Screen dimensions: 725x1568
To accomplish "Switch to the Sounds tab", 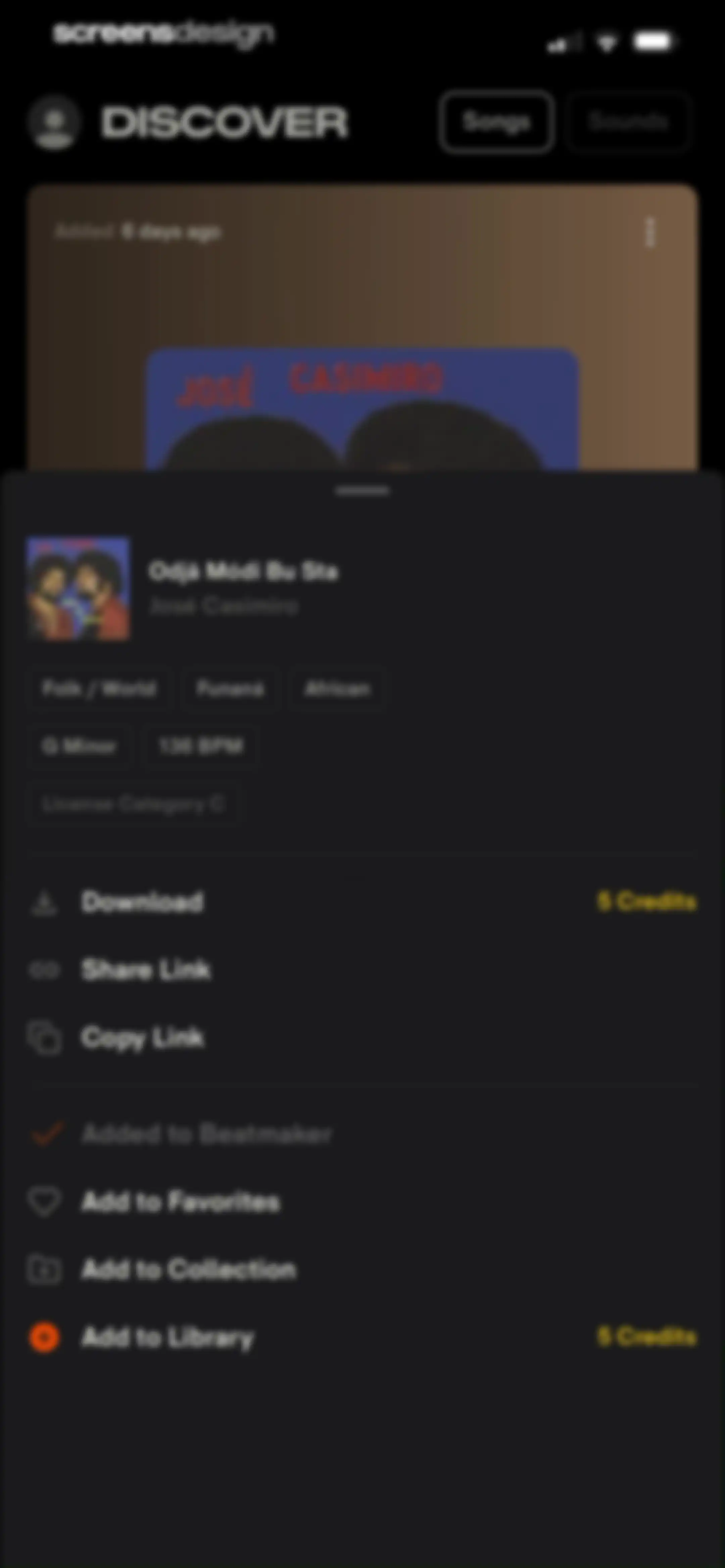I will tap(628, 122).
